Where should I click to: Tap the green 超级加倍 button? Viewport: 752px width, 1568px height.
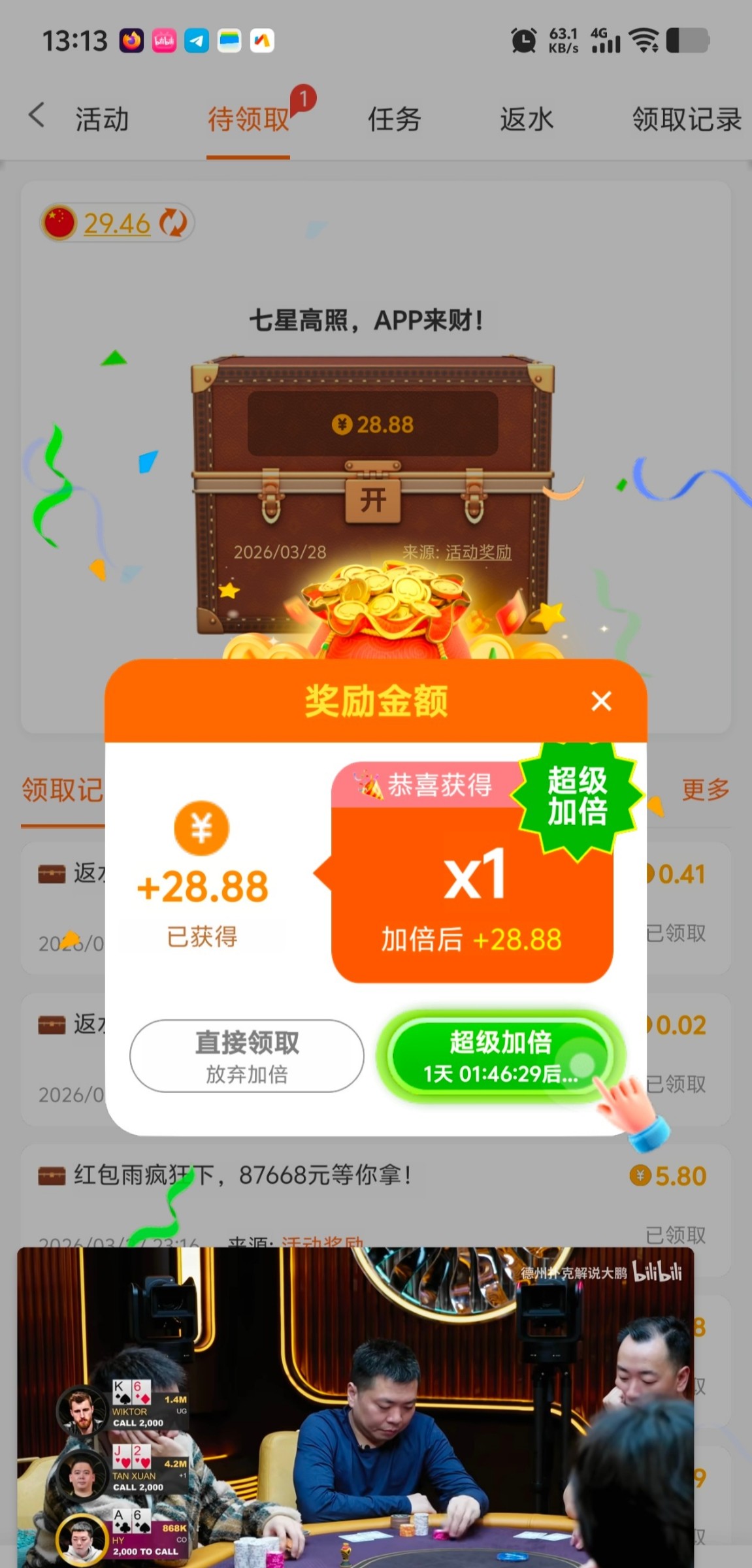500,1055
